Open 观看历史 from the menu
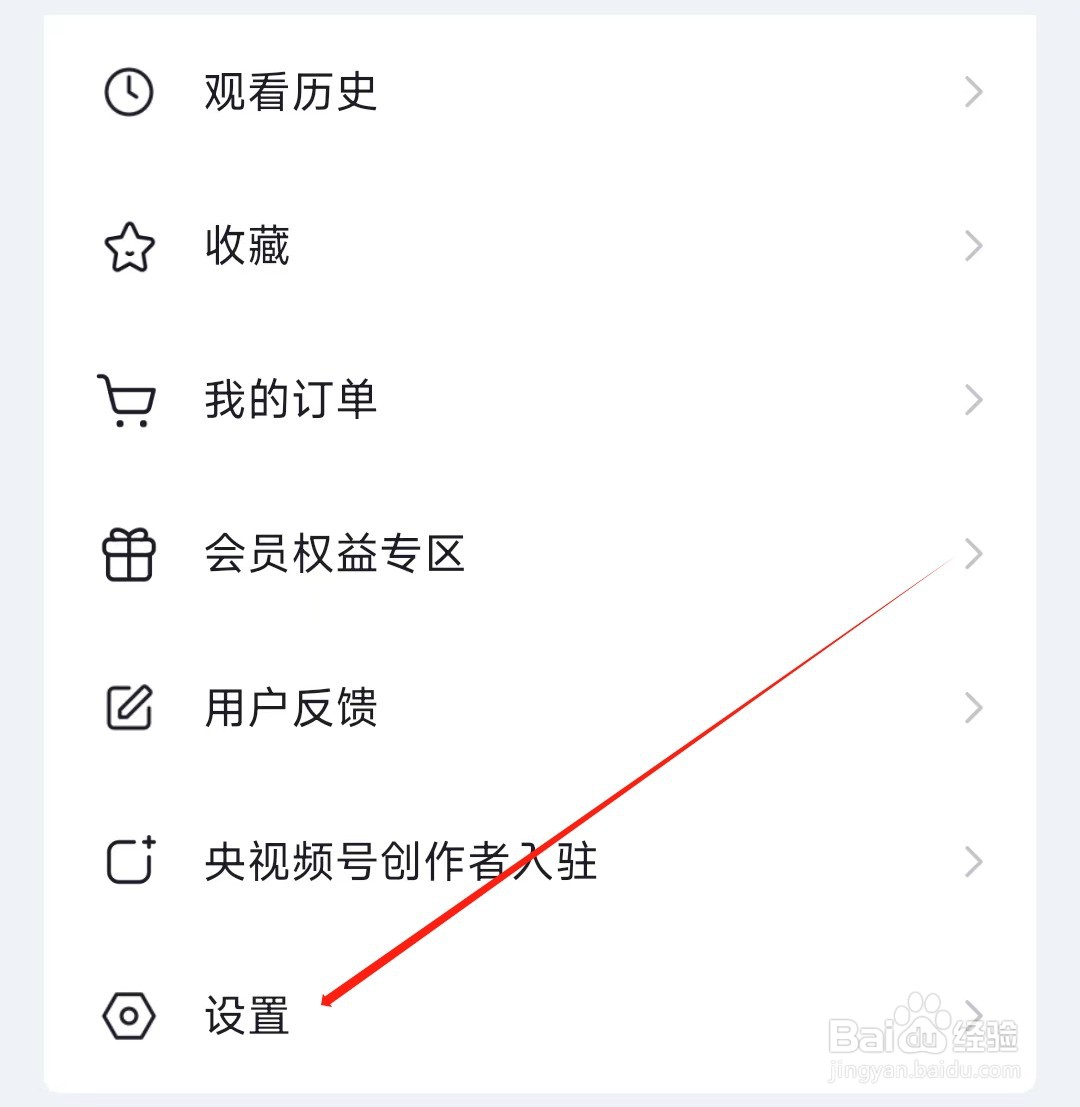The height and width of the screenshot is (1107, 1080). pos(290,91)
